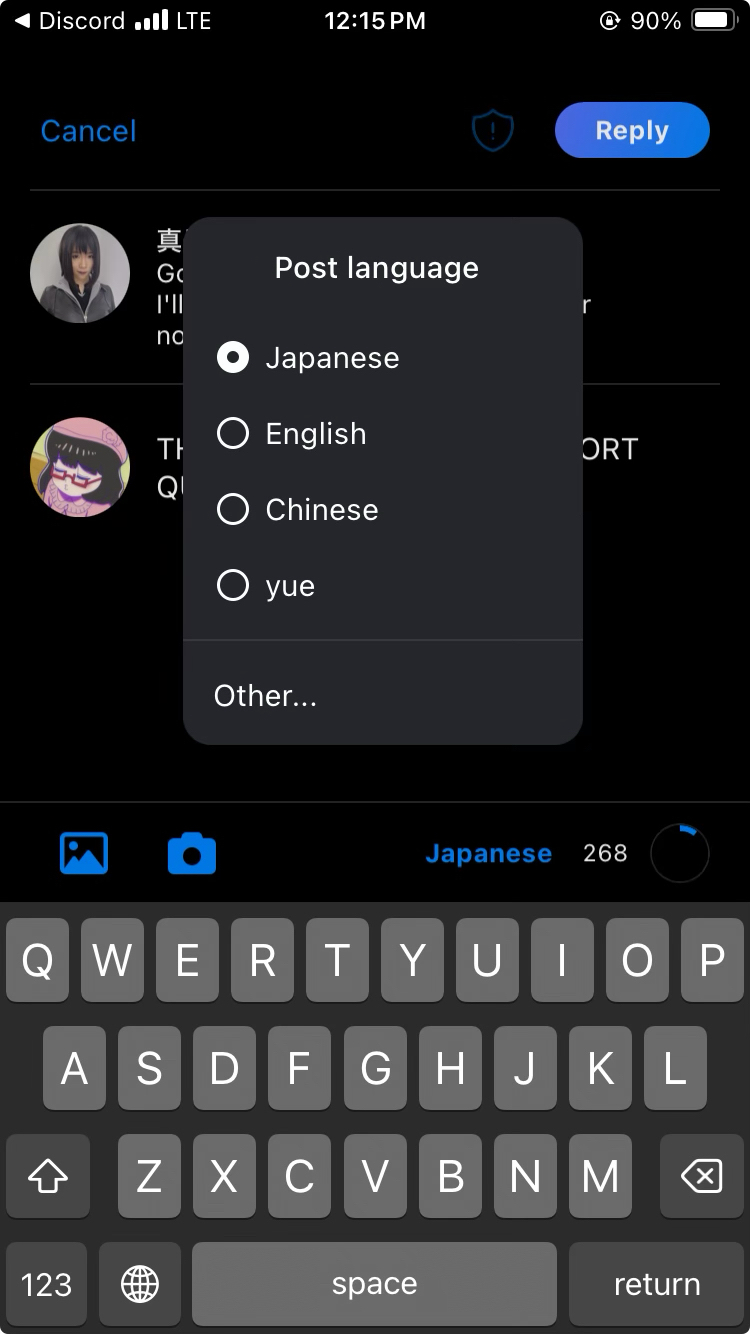Image resolution: width=750 pixels, height=1334 pixels.
Task: Open Other... language options
Action: (265, 696)
